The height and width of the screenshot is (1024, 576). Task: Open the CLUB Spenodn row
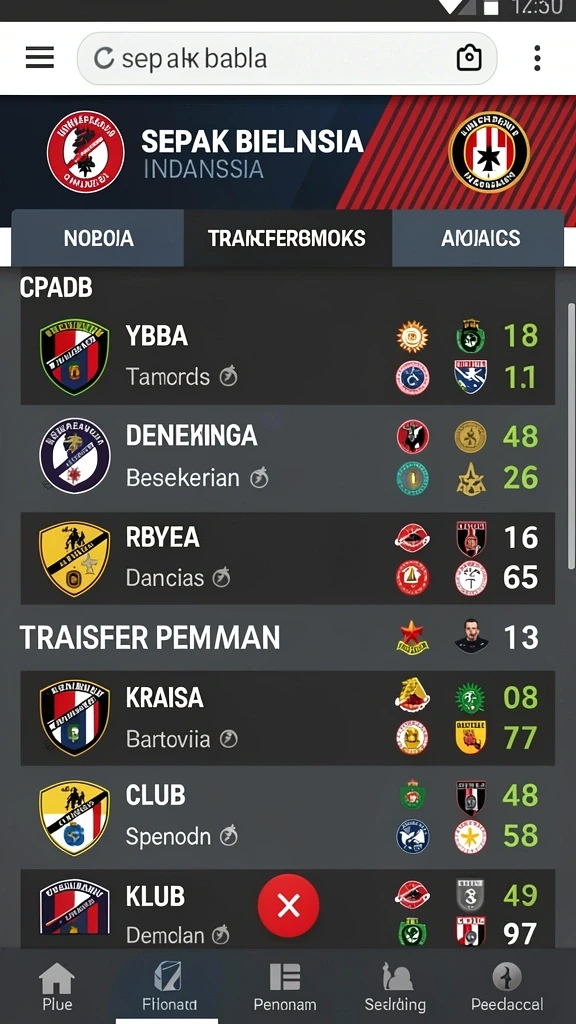tap(288, 816)
